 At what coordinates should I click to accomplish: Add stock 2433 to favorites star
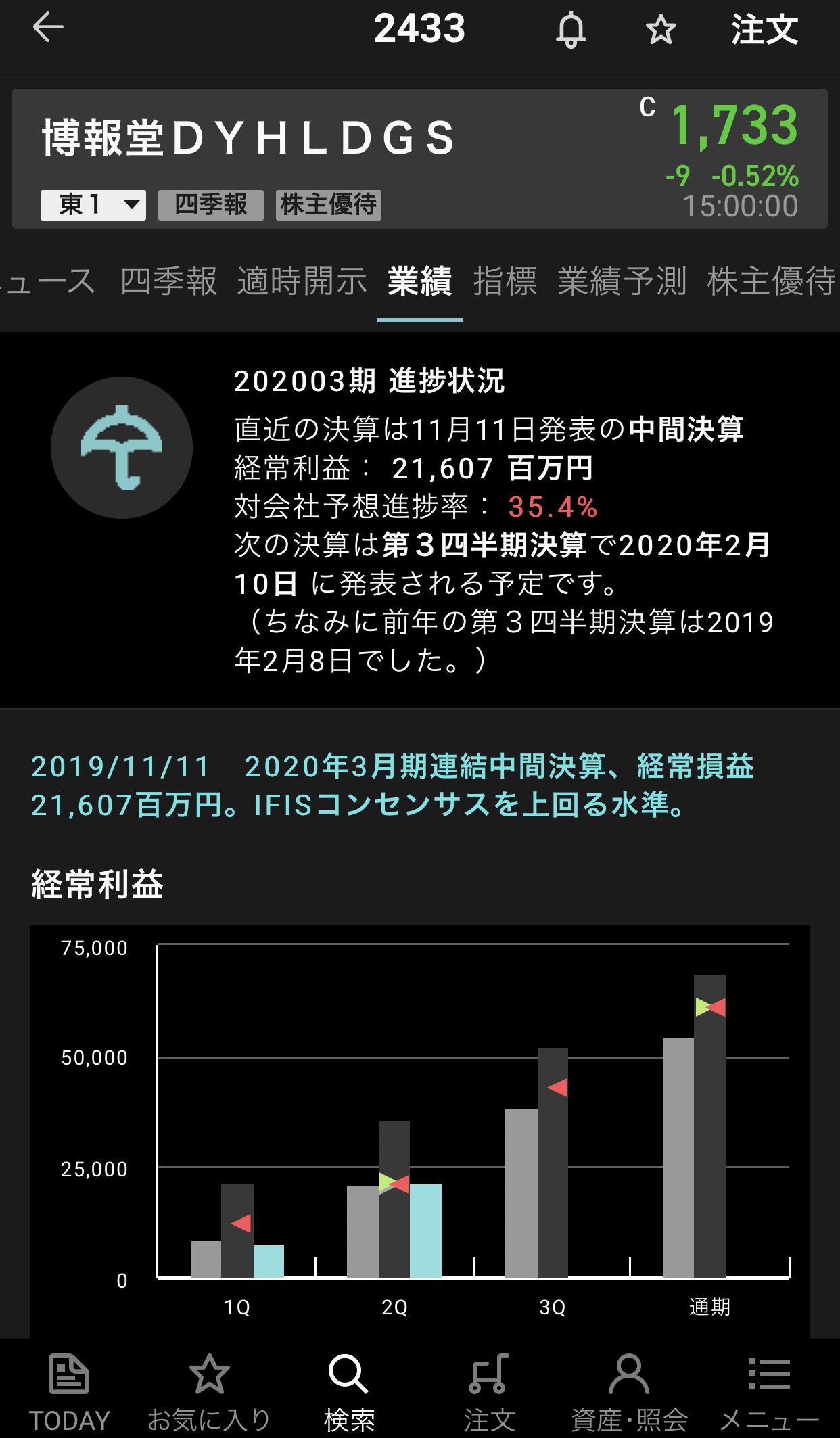point(660,30)
